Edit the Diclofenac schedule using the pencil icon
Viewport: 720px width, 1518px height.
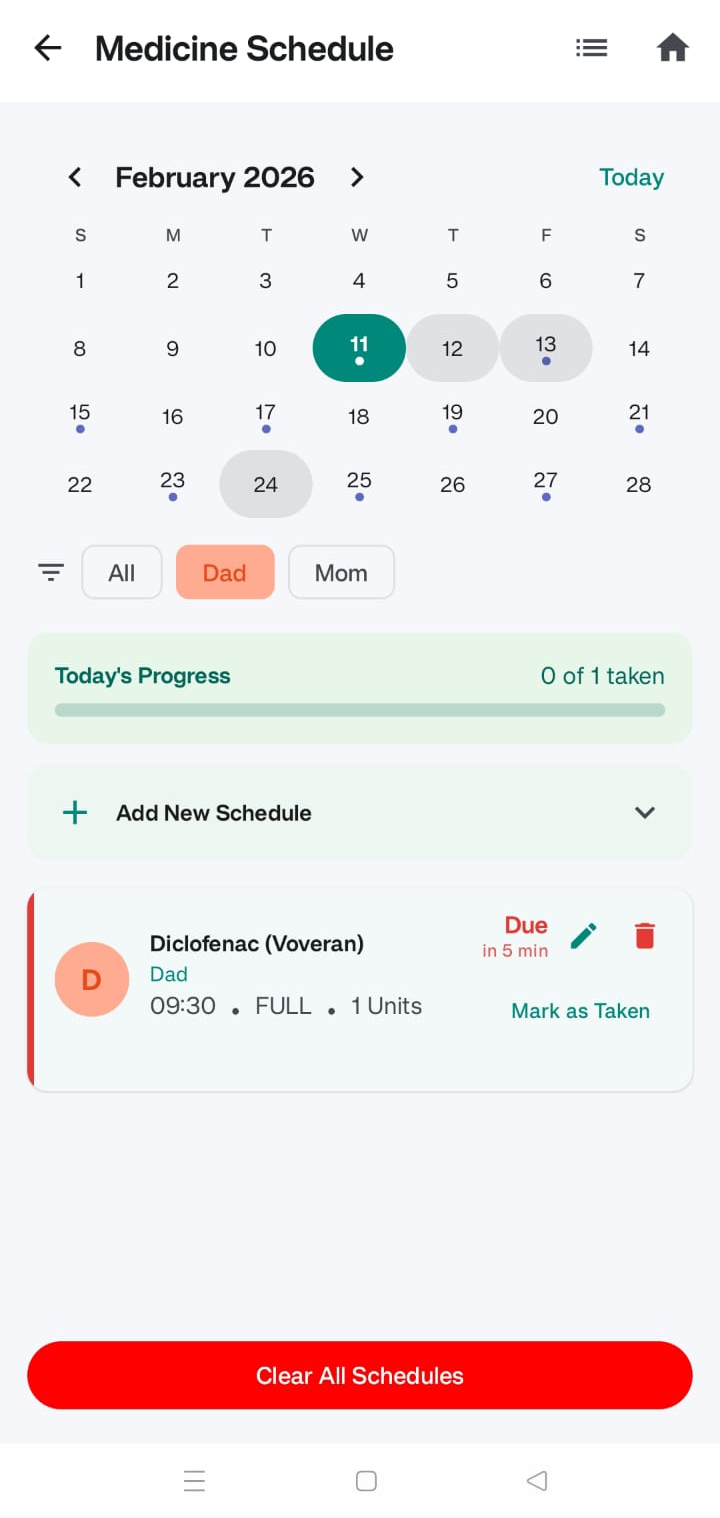pos(584,935)
